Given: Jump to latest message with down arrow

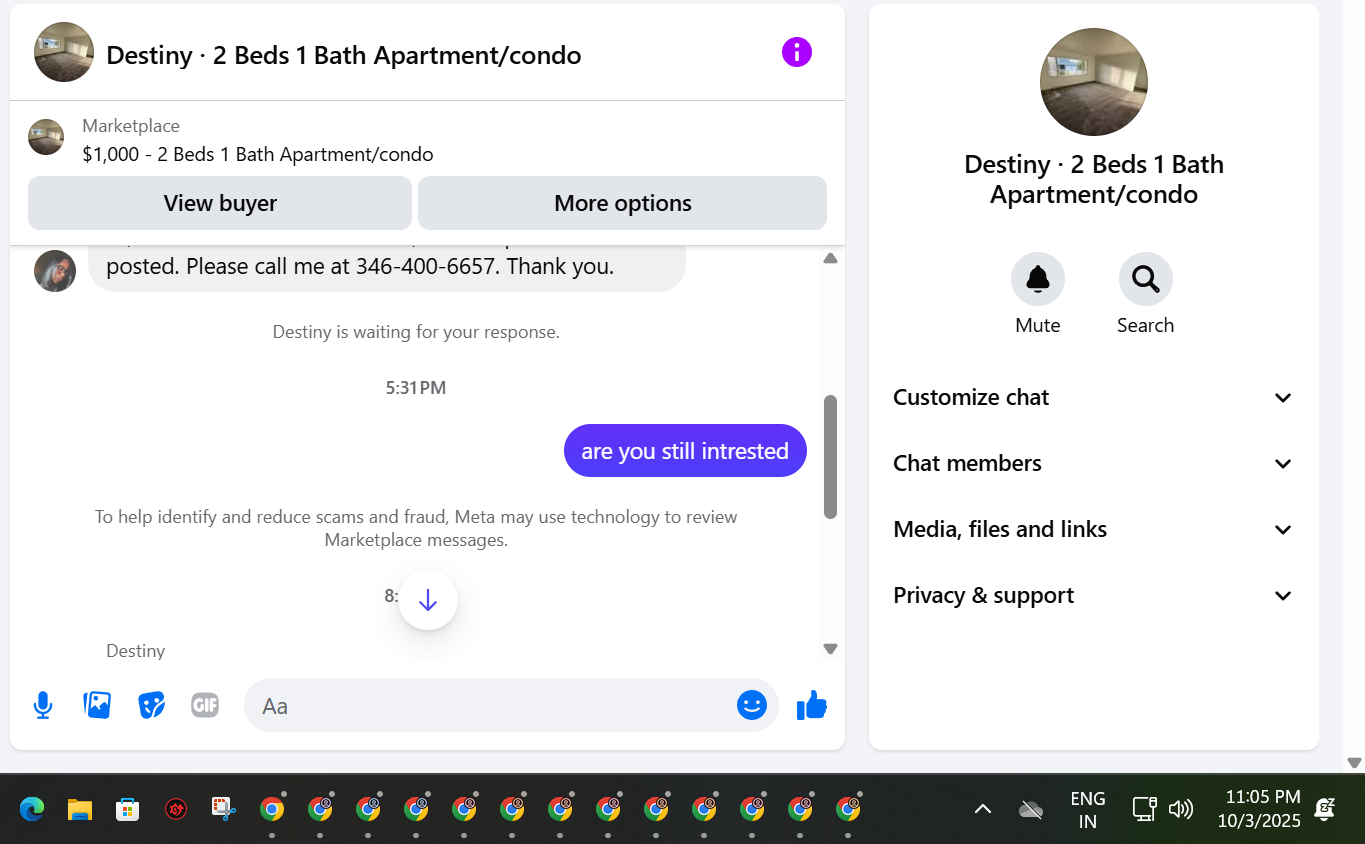Looking at the screenshot, I should 428,600.
